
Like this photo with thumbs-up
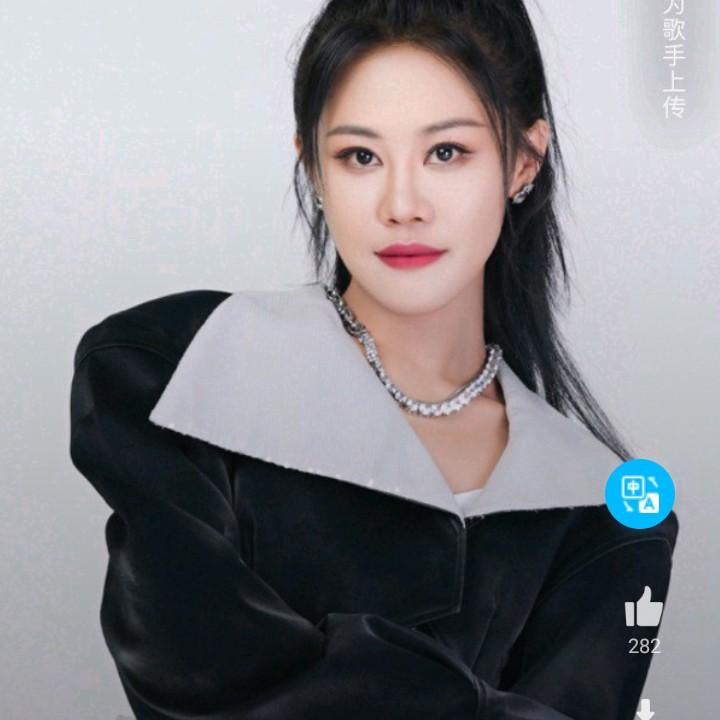644,606
